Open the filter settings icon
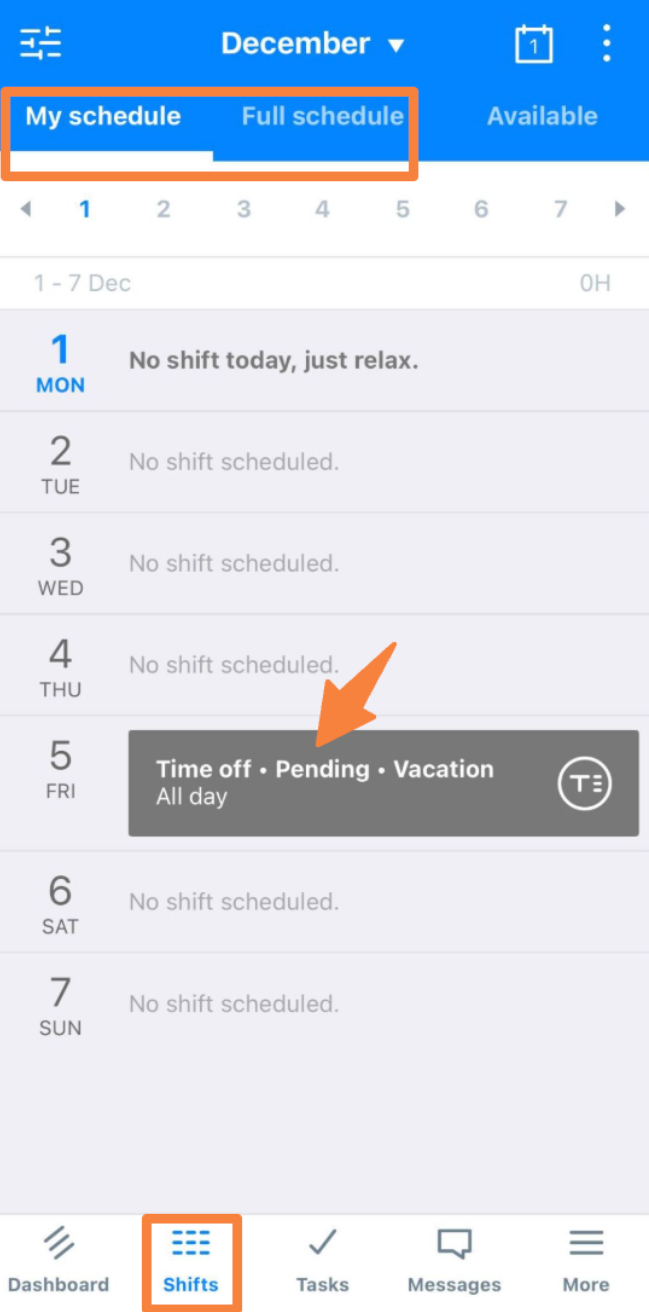Viewport: 649px width, 1312px height. [41, 43]
